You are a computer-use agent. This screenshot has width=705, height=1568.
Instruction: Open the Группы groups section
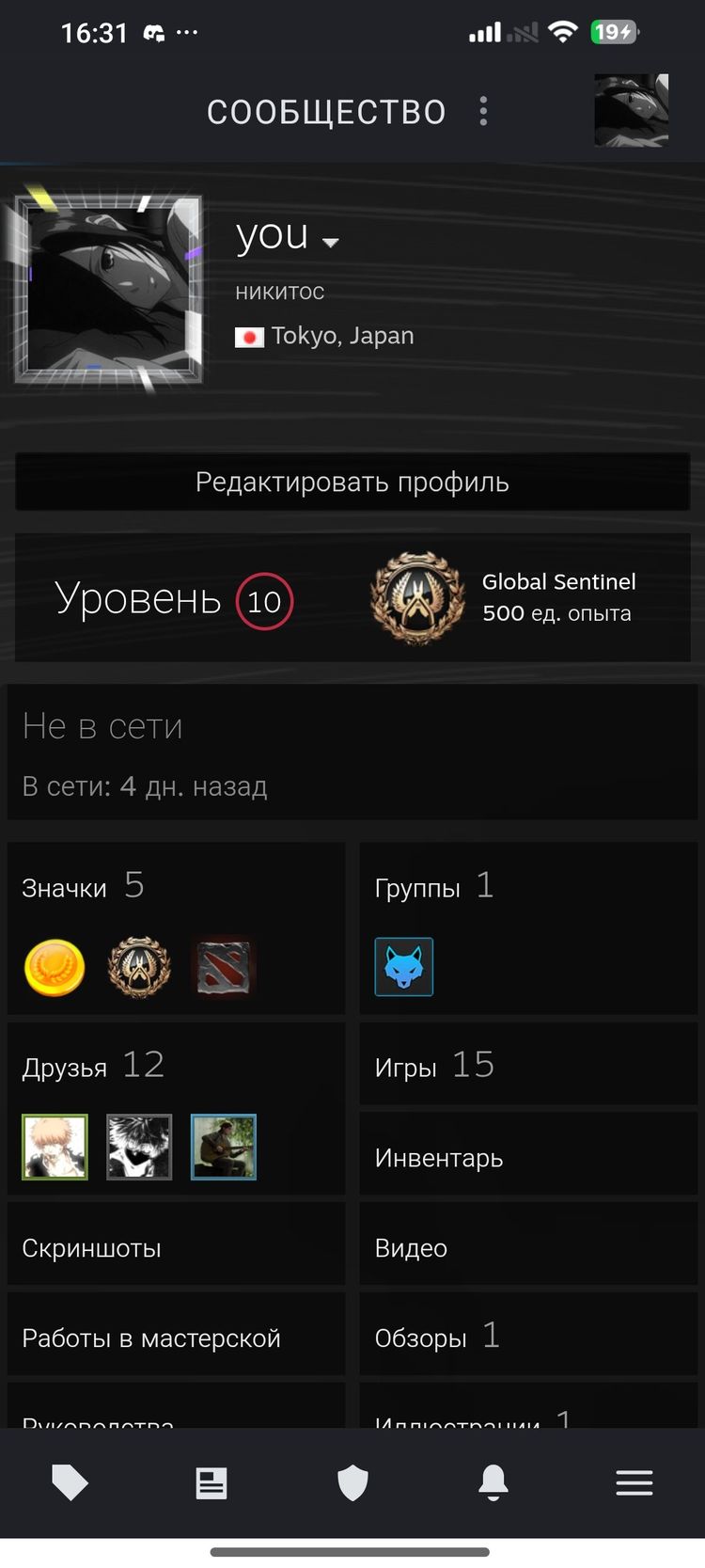pos(433,886)
